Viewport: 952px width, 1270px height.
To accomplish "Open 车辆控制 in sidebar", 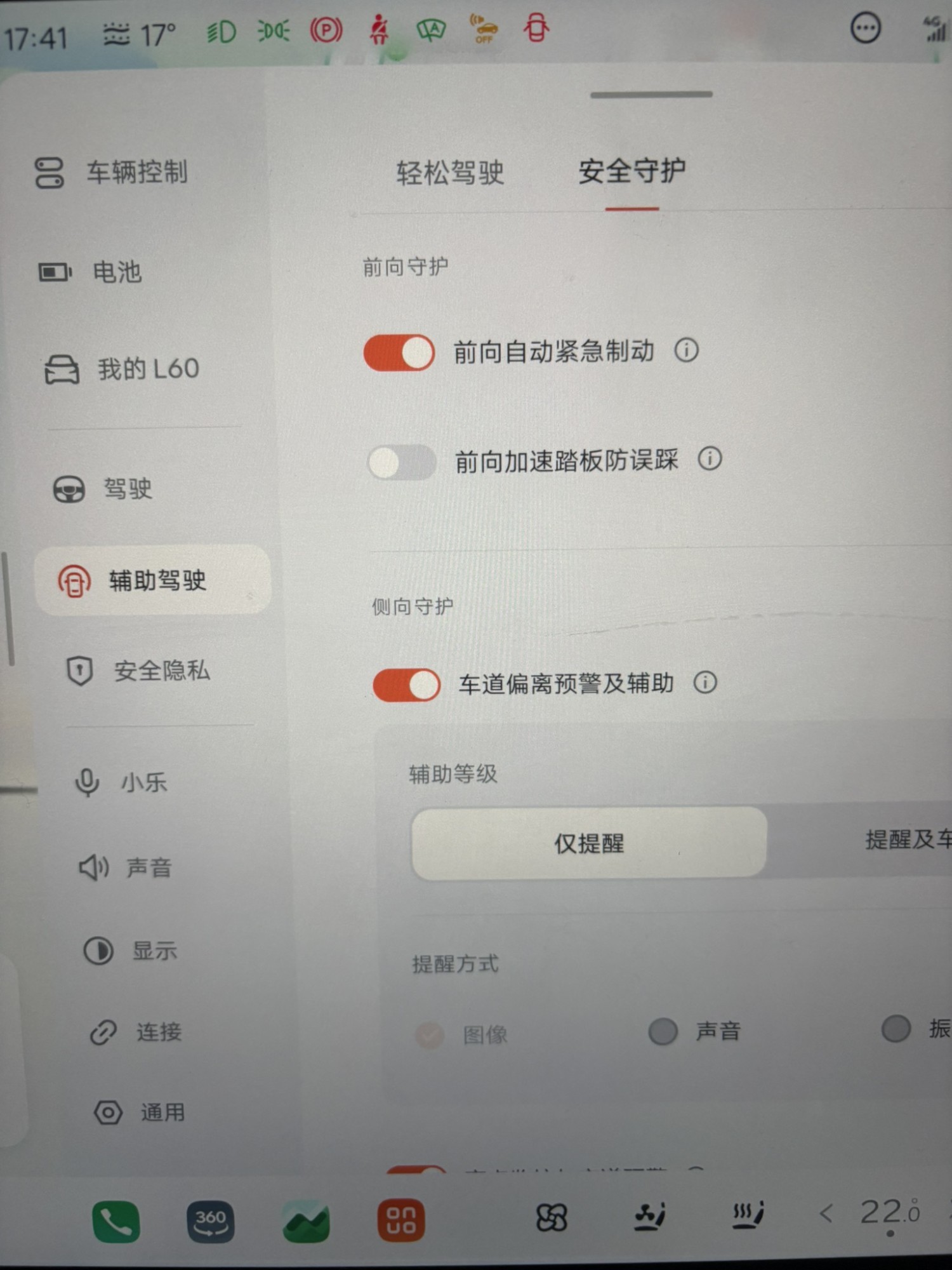I will point(136,172).
